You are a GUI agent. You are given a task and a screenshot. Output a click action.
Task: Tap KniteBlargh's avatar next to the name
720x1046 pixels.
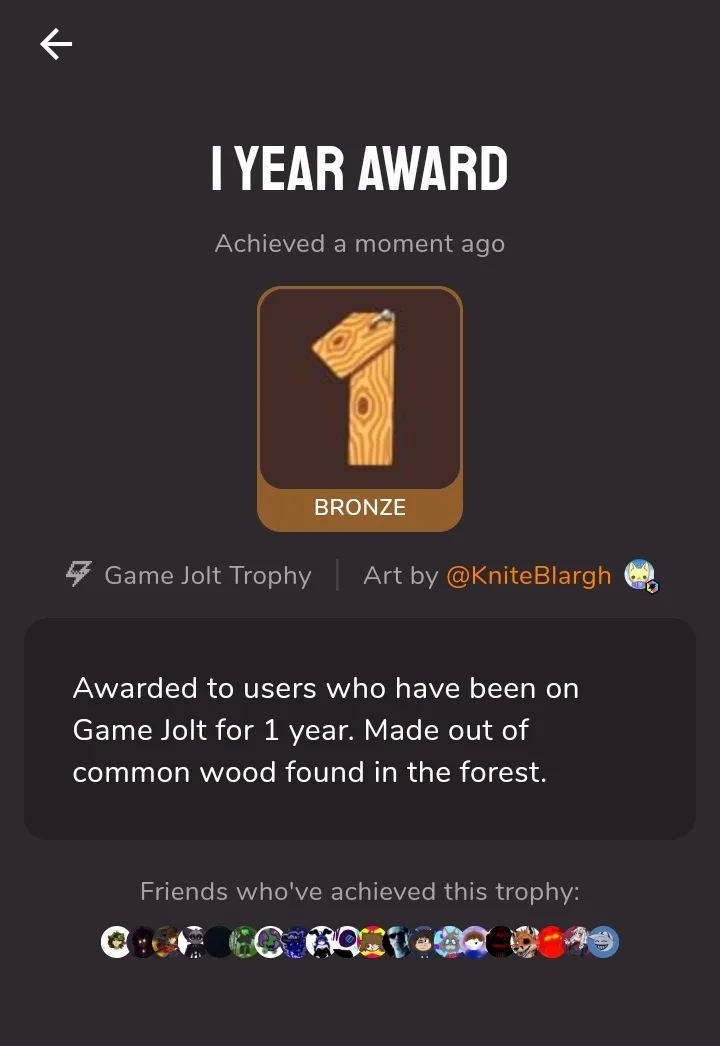tap(640, 575)
